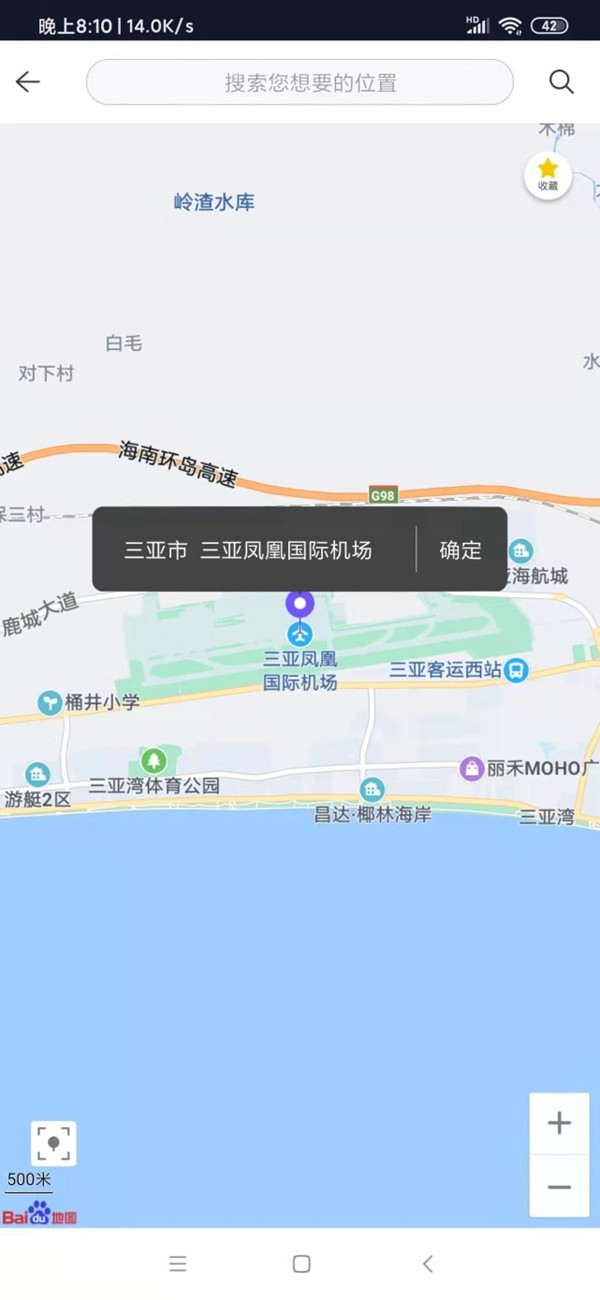The width and height of the screenshot is (600, 1300).
Task: Open the system recent apps menu
Action: coord(178,1264)
